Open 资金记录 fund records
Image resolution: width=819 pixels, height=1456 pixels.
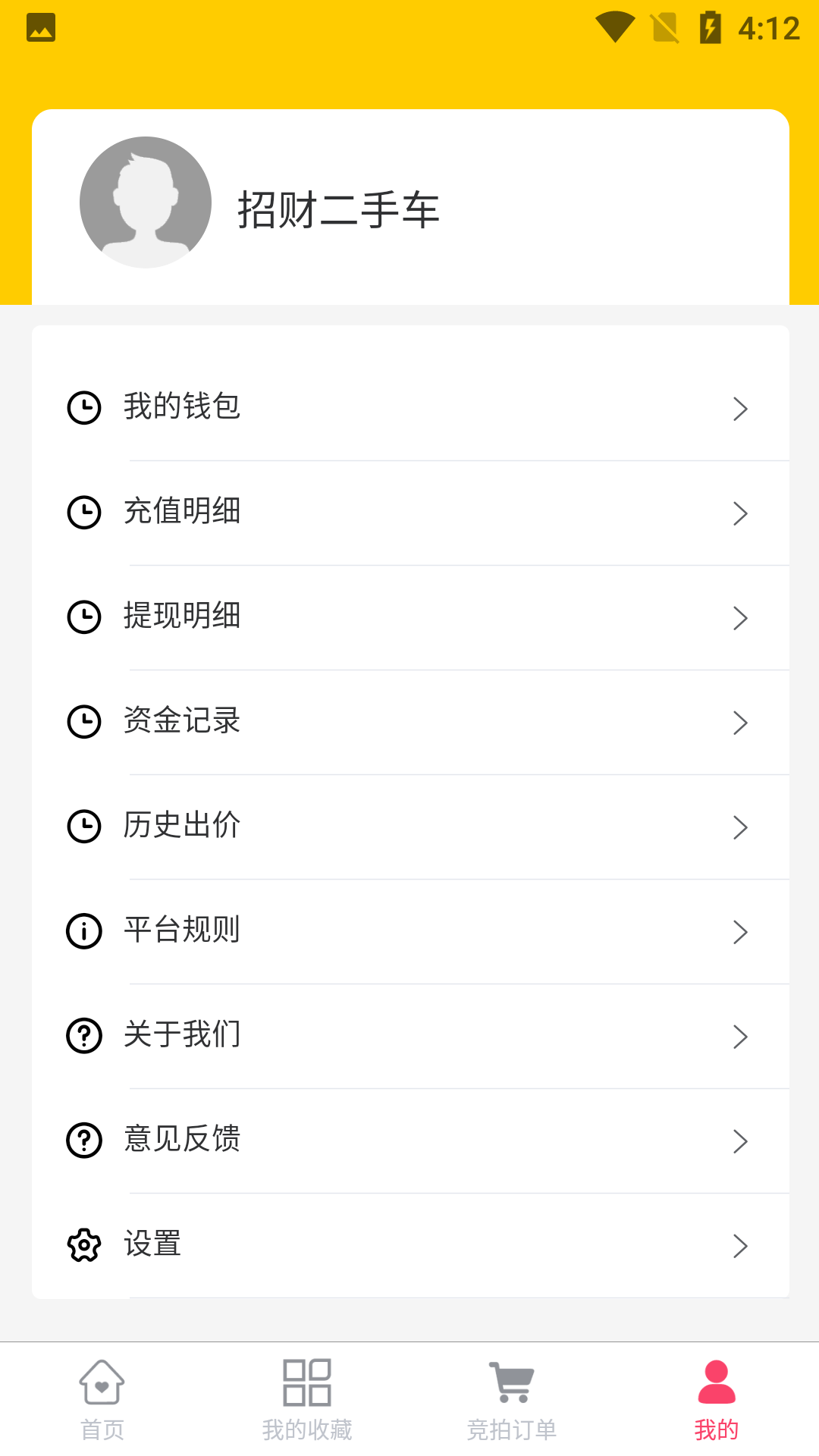(x=410, y=722)
